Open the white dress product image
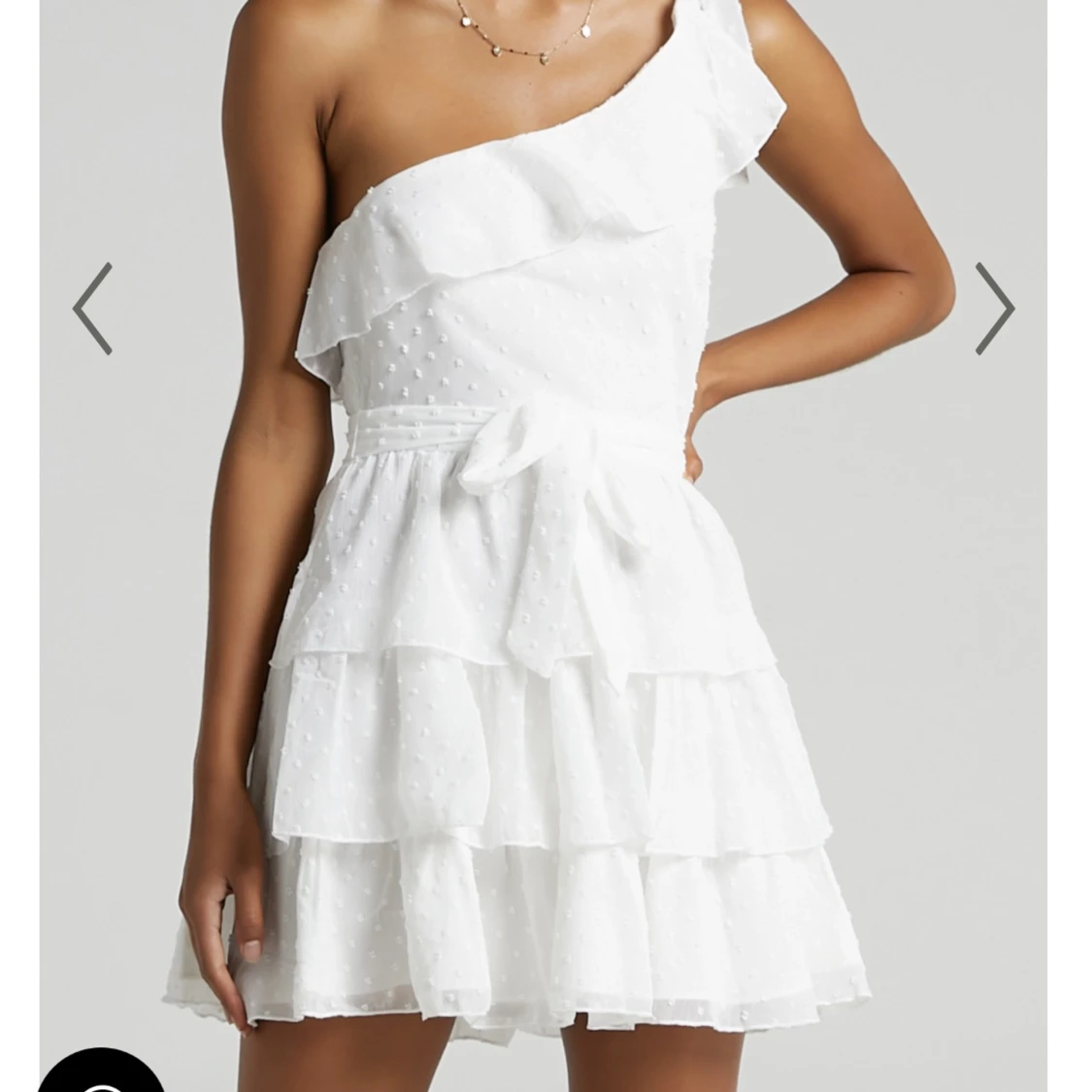This screenshot has height=1092, width=1092. click(544, 544)
